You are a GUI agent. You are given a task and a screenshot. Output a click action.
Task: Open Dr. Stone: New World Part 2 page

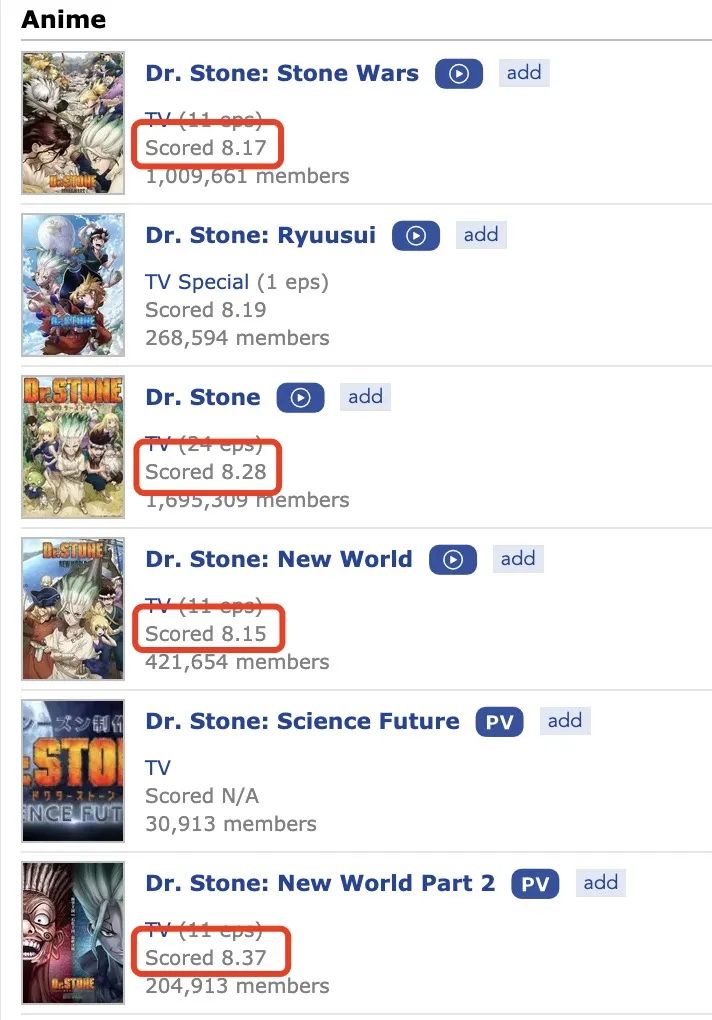320,883
